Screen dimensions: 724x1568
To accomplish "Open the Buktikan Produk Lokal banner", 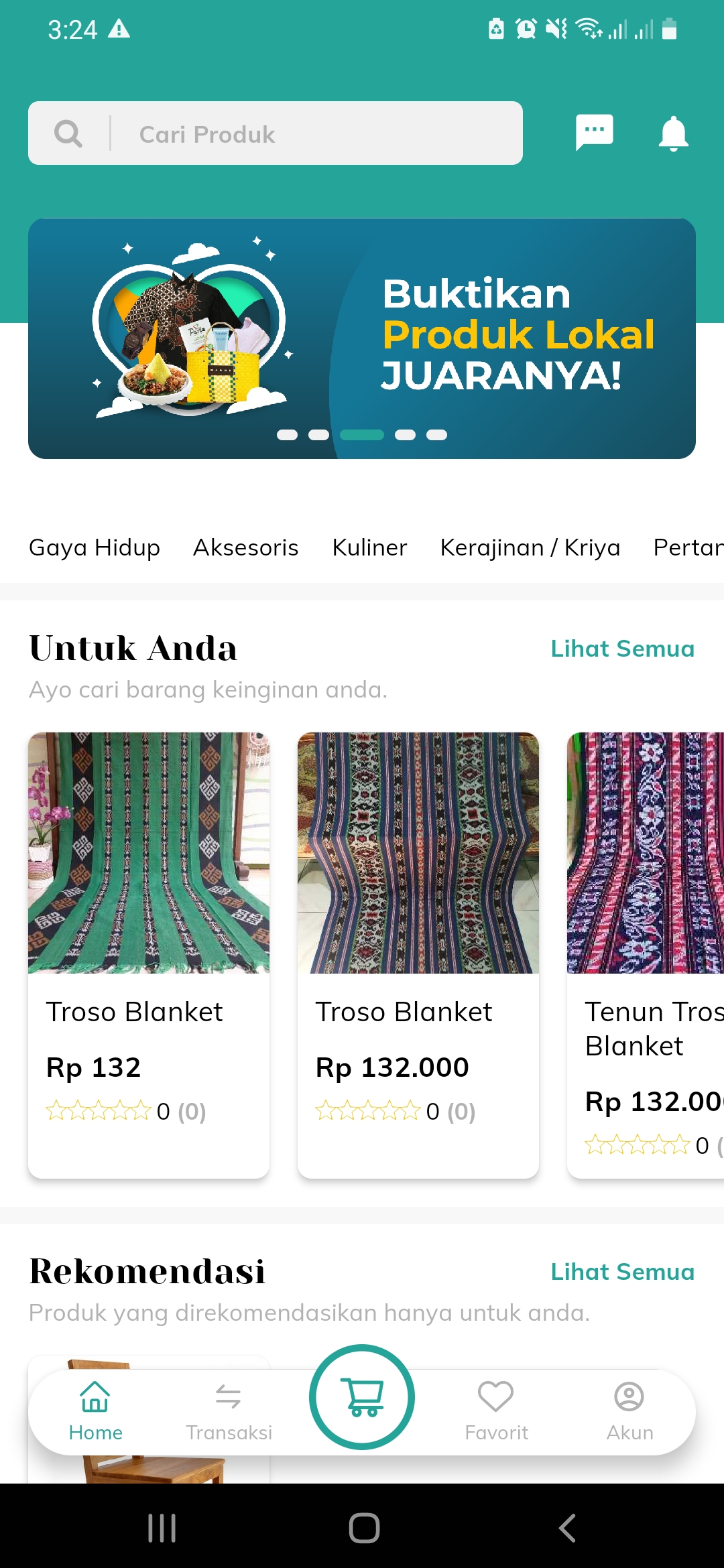I will [362, 338].
